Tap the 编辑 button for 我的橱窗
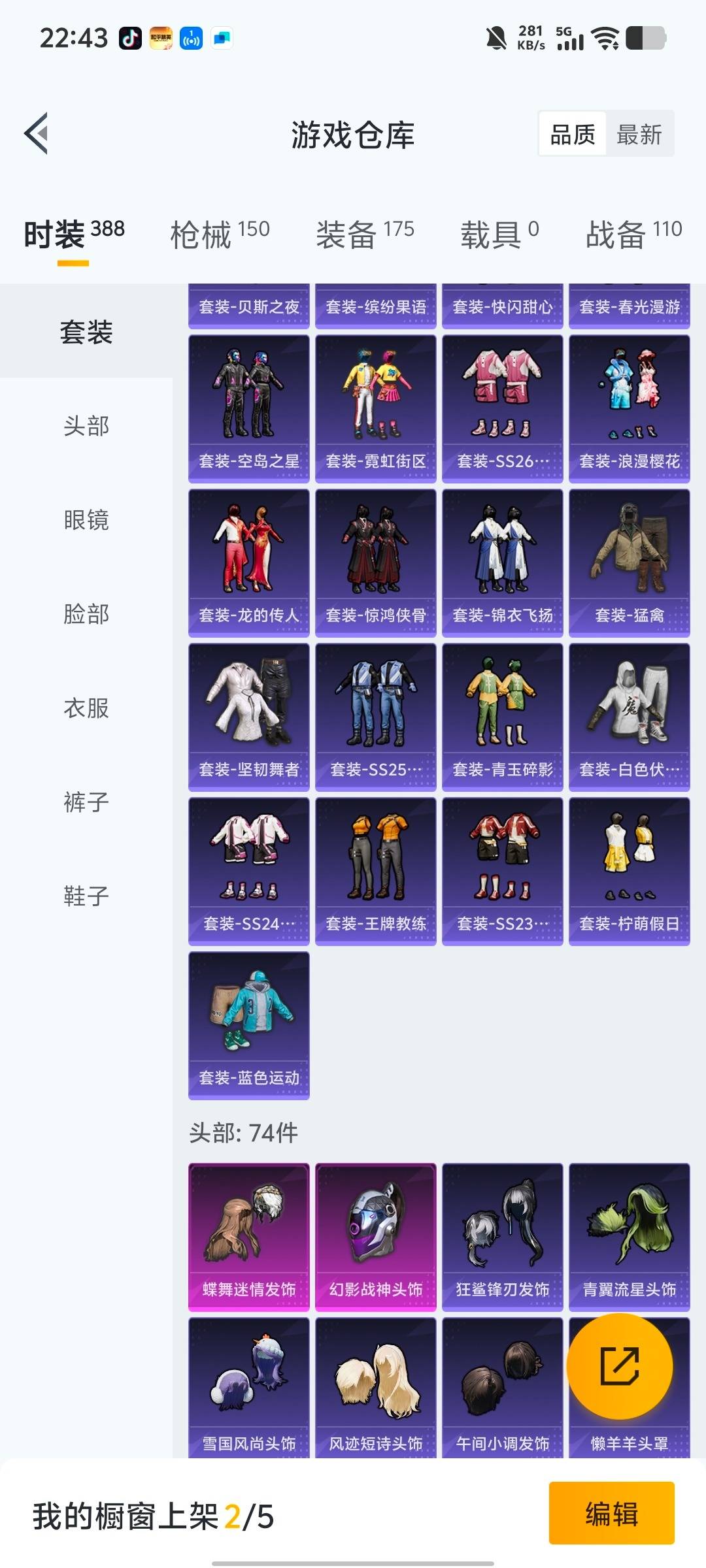This screenshot has width=706, height=1568. click(x=611, y=1514)
